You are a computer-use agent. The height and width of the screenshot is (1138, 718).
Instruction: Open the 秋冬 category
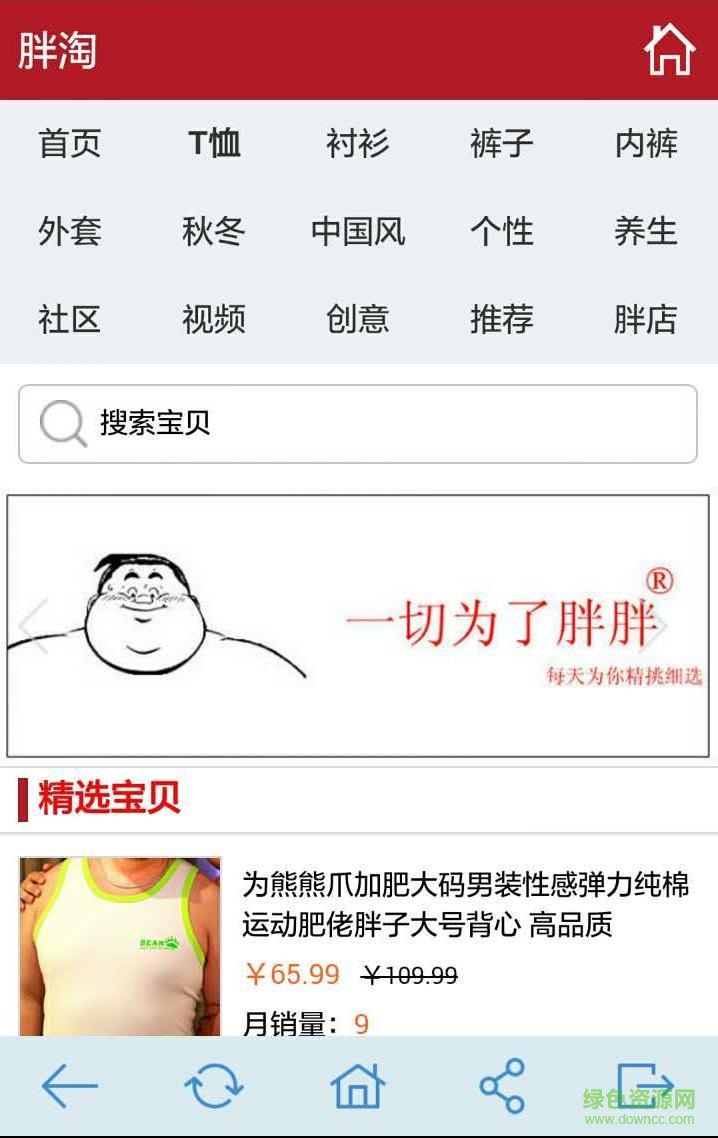click(214, 232)
